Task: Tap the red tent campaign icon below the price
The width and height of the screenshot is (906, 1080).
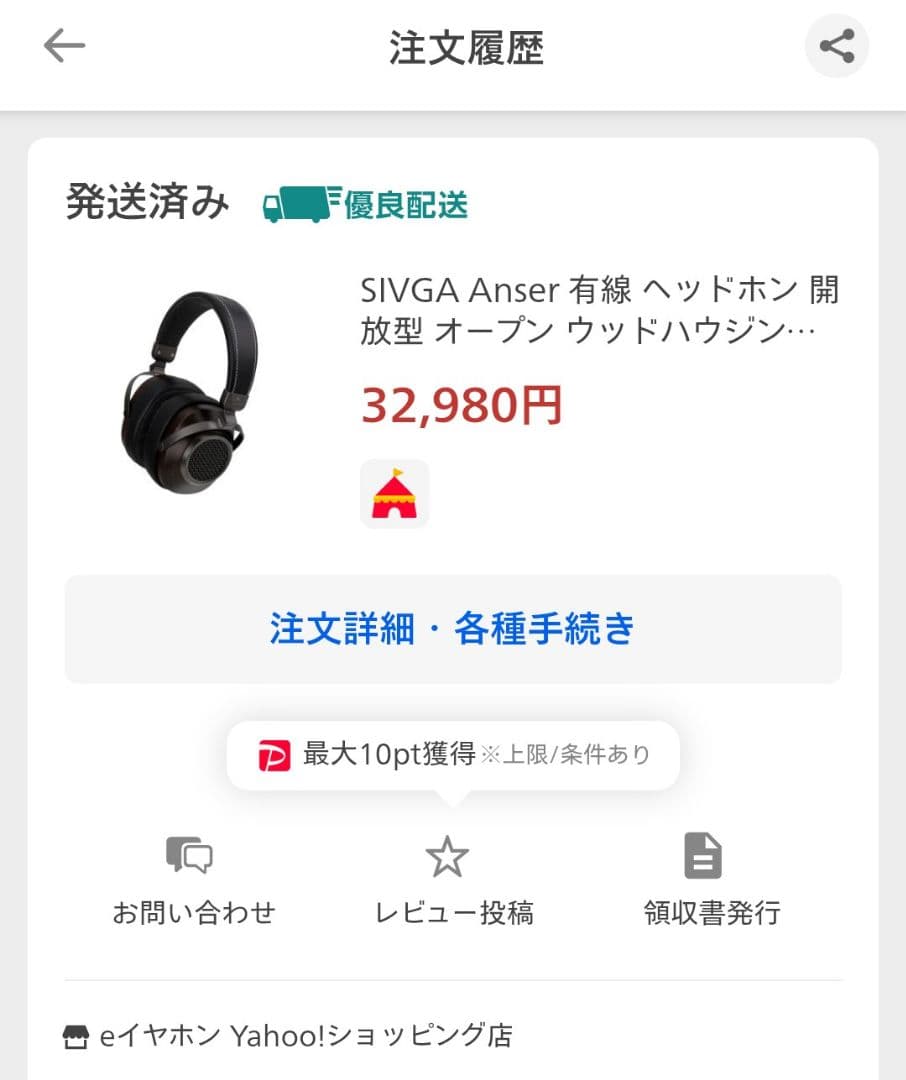Action: tap(394, 492)
